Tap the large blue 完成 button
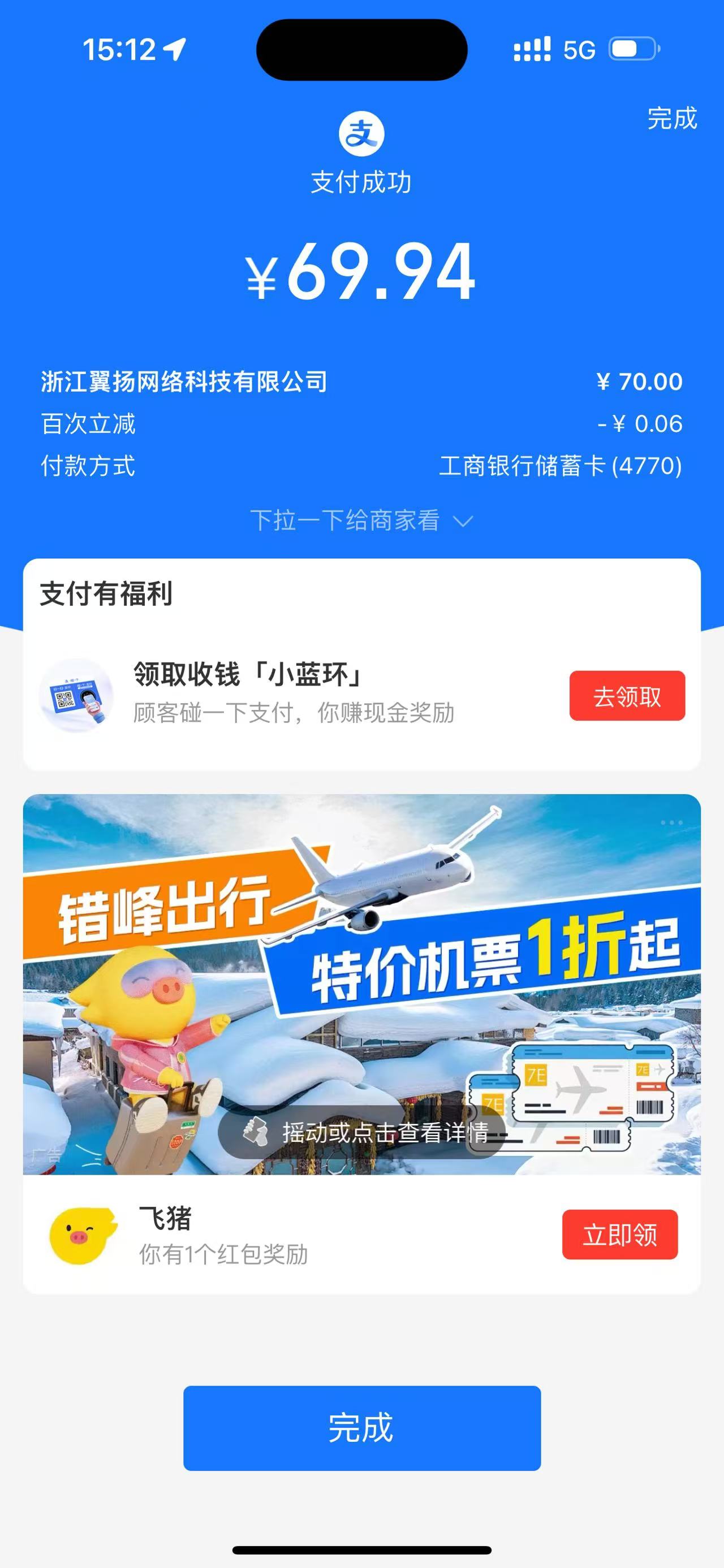This screenshot has height=1568, width=724. coord(361,1428)
